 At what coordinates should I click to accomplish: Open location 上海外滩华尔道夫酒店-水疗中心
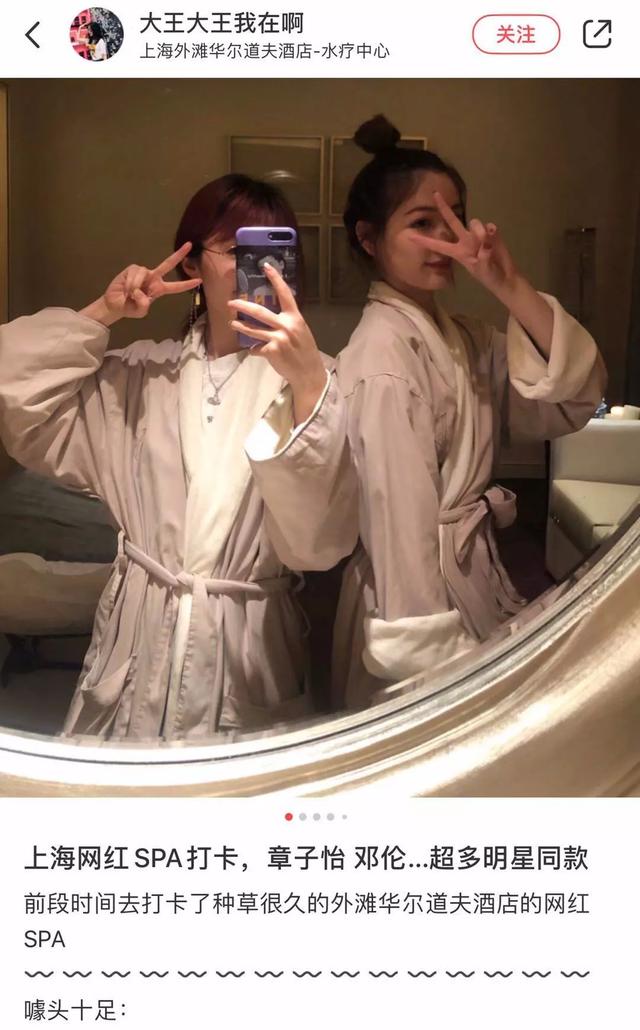point(264,51)
